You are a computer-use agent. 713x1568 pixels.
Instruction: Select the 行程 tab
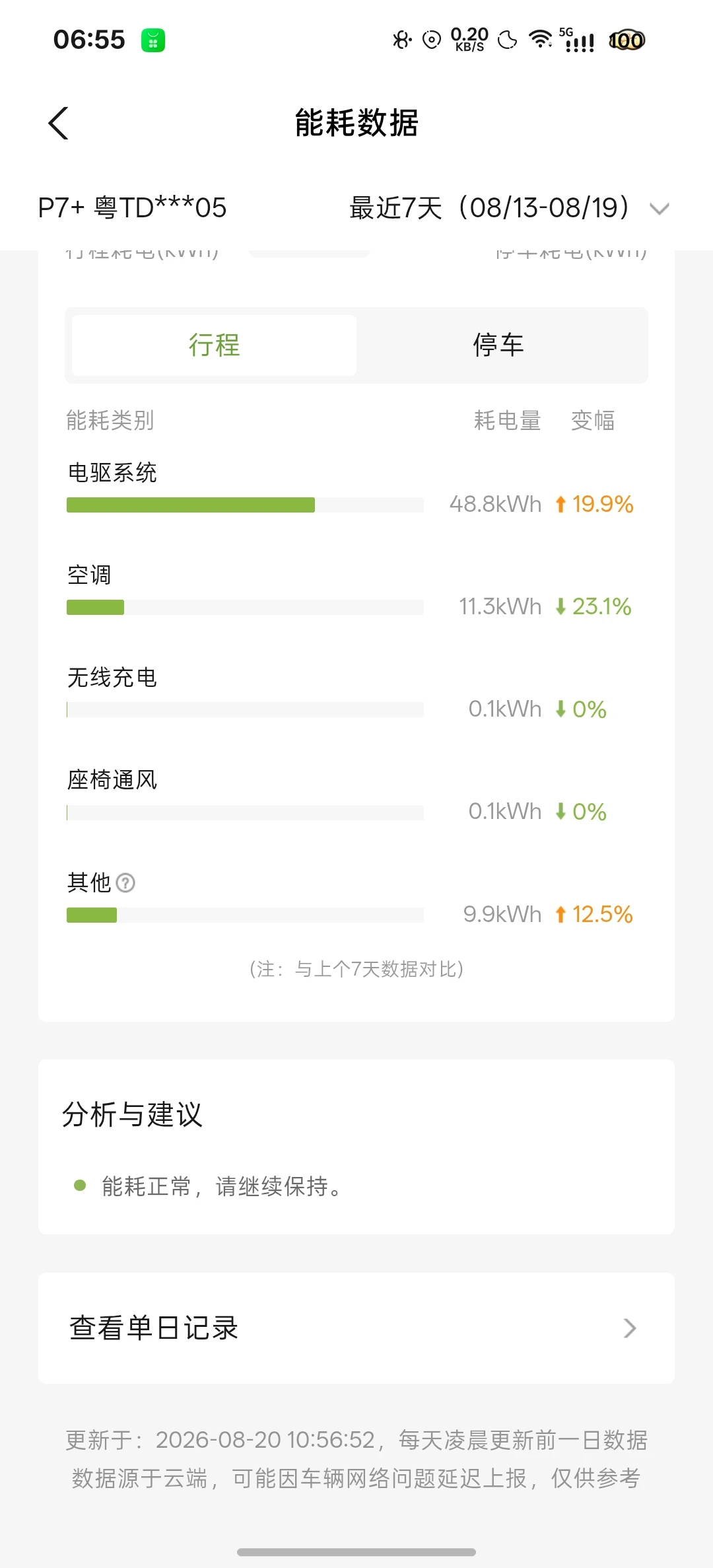(214, 345)
